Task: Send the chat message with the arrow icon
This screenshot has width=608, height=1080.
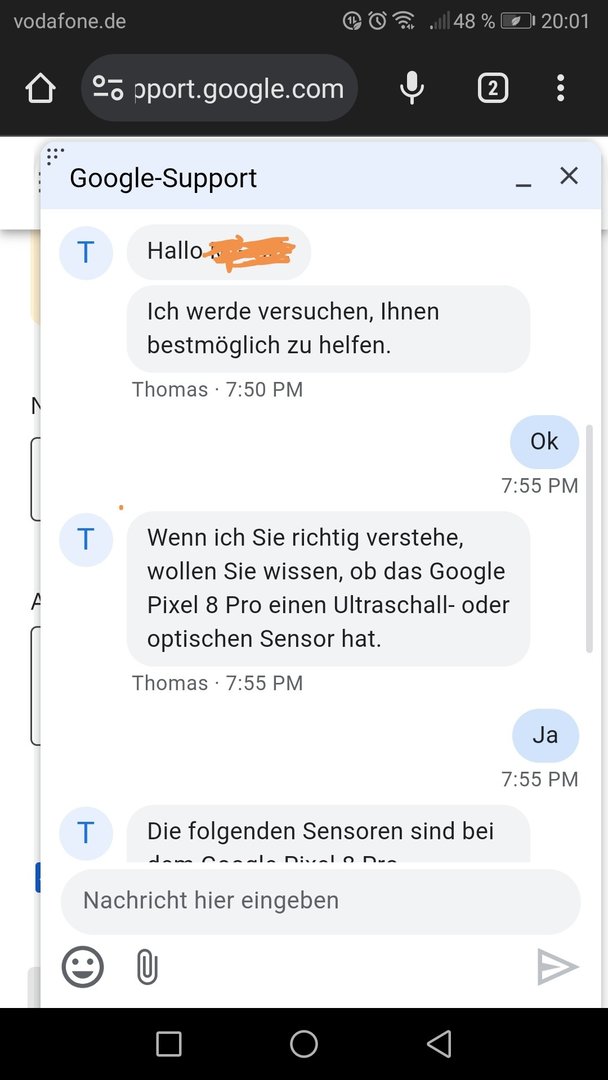Action: click(557, 967)
